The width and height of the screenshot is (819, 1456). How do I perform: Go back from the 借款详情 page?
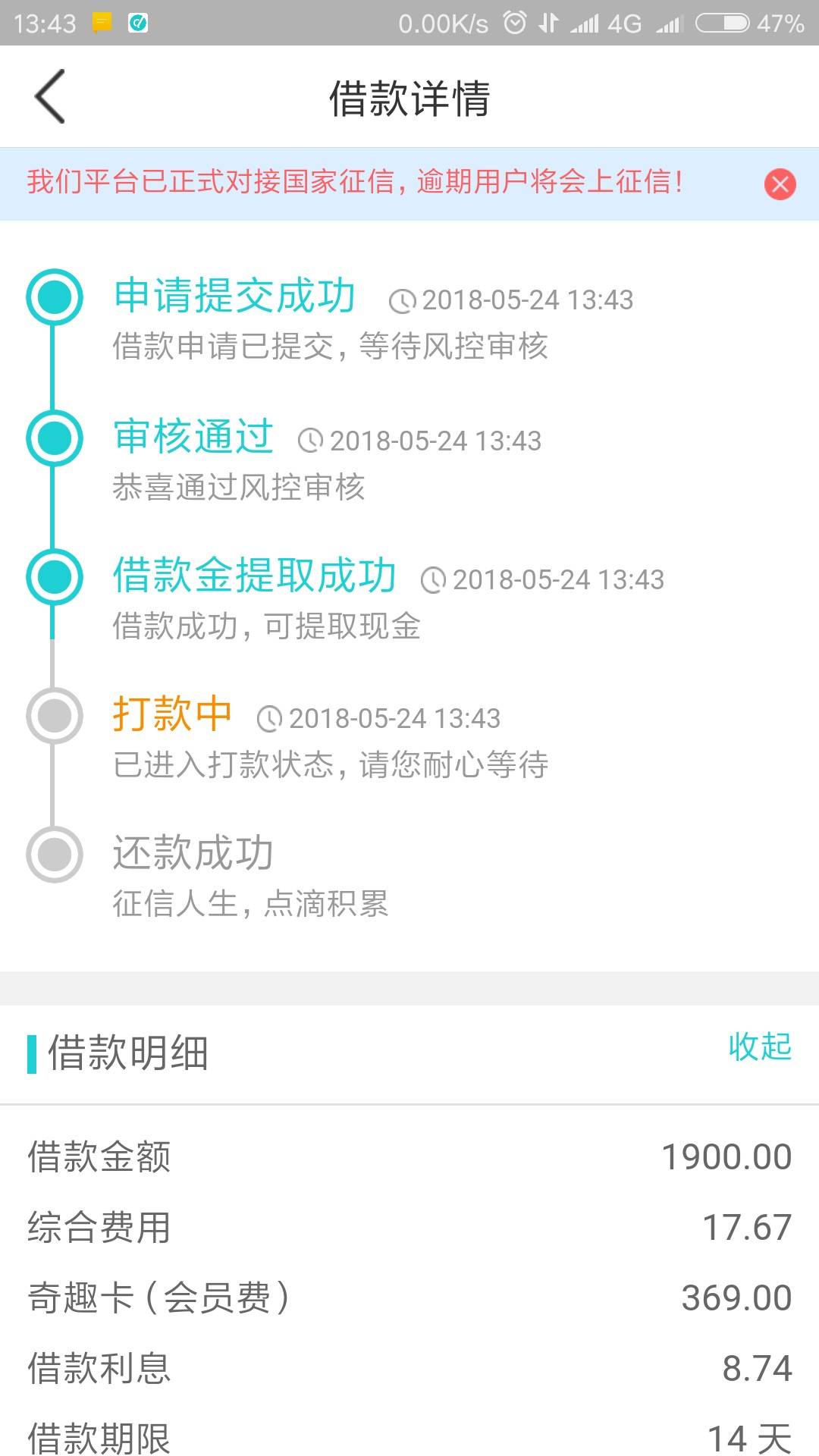(x=50, y=96)
